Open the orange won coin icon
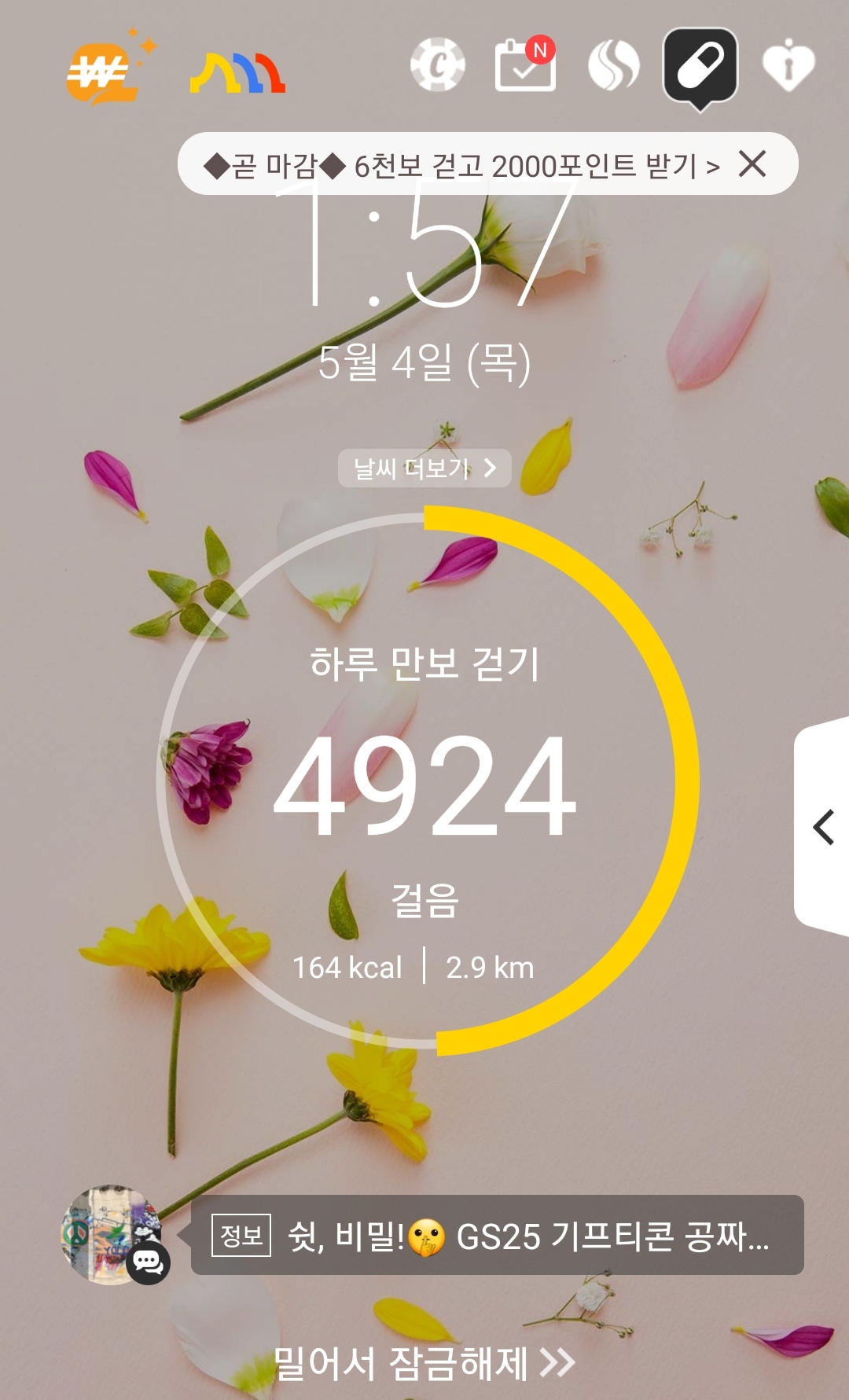Image resolution: width=849 pixels, height=1400 pixels. coord(104,72)
